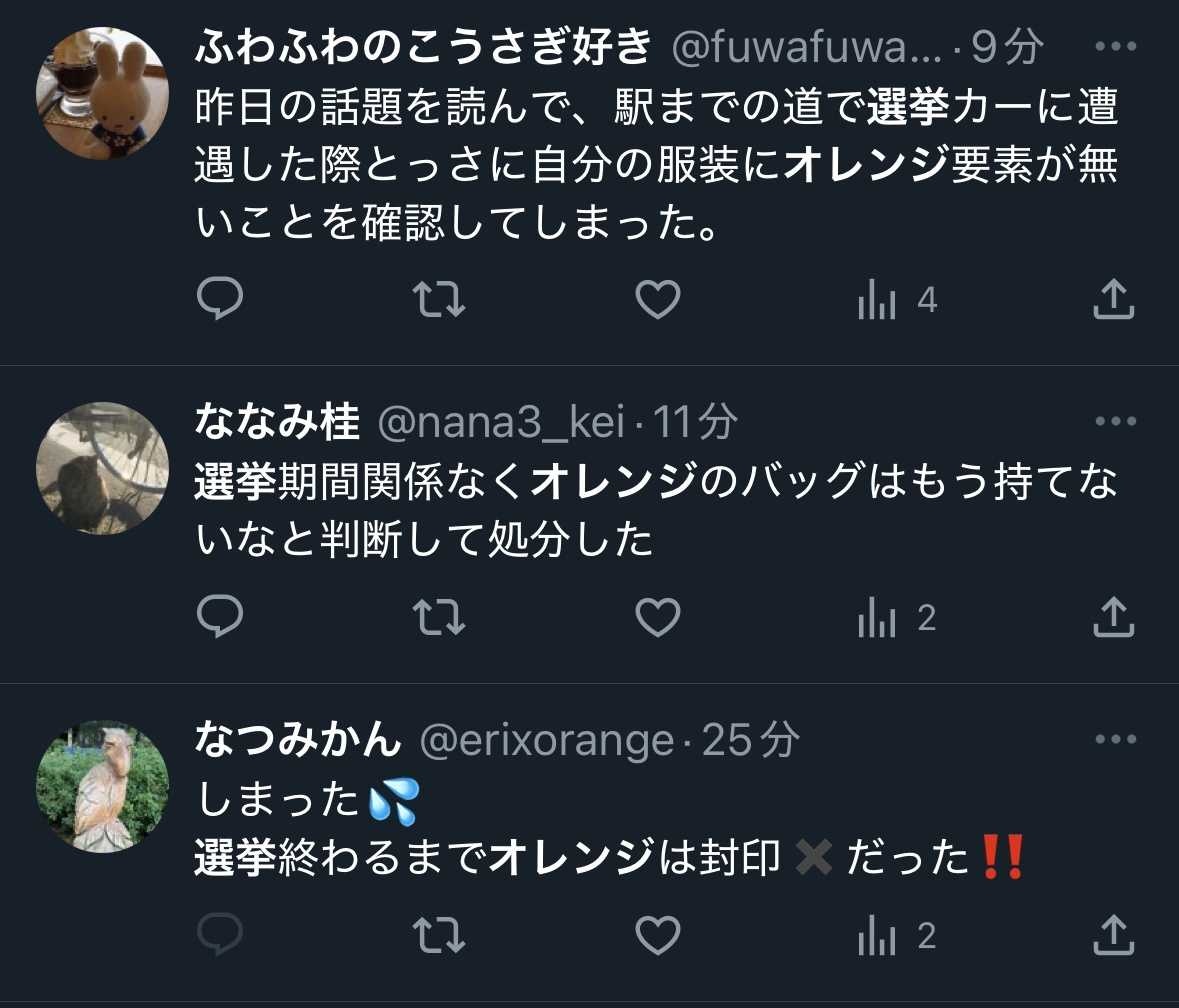View analytics for ふわふわのこうさぎ好き's tweet

[x=897, y=300]
